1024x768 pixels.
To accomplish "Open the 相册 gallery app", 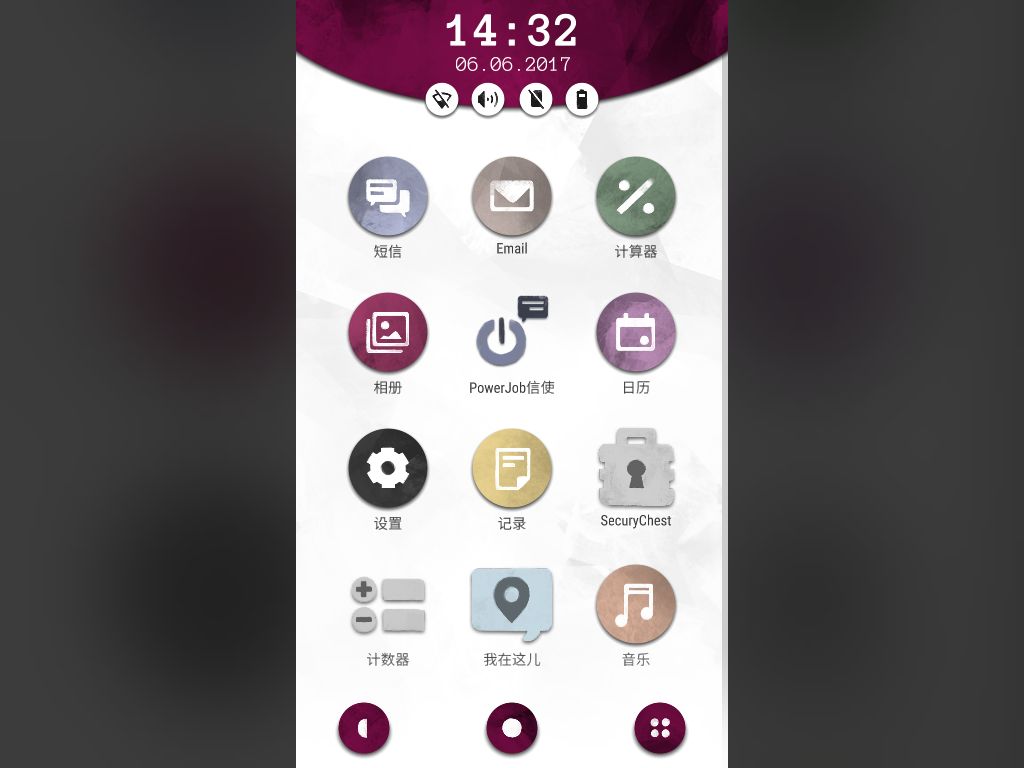I will 388,333.
